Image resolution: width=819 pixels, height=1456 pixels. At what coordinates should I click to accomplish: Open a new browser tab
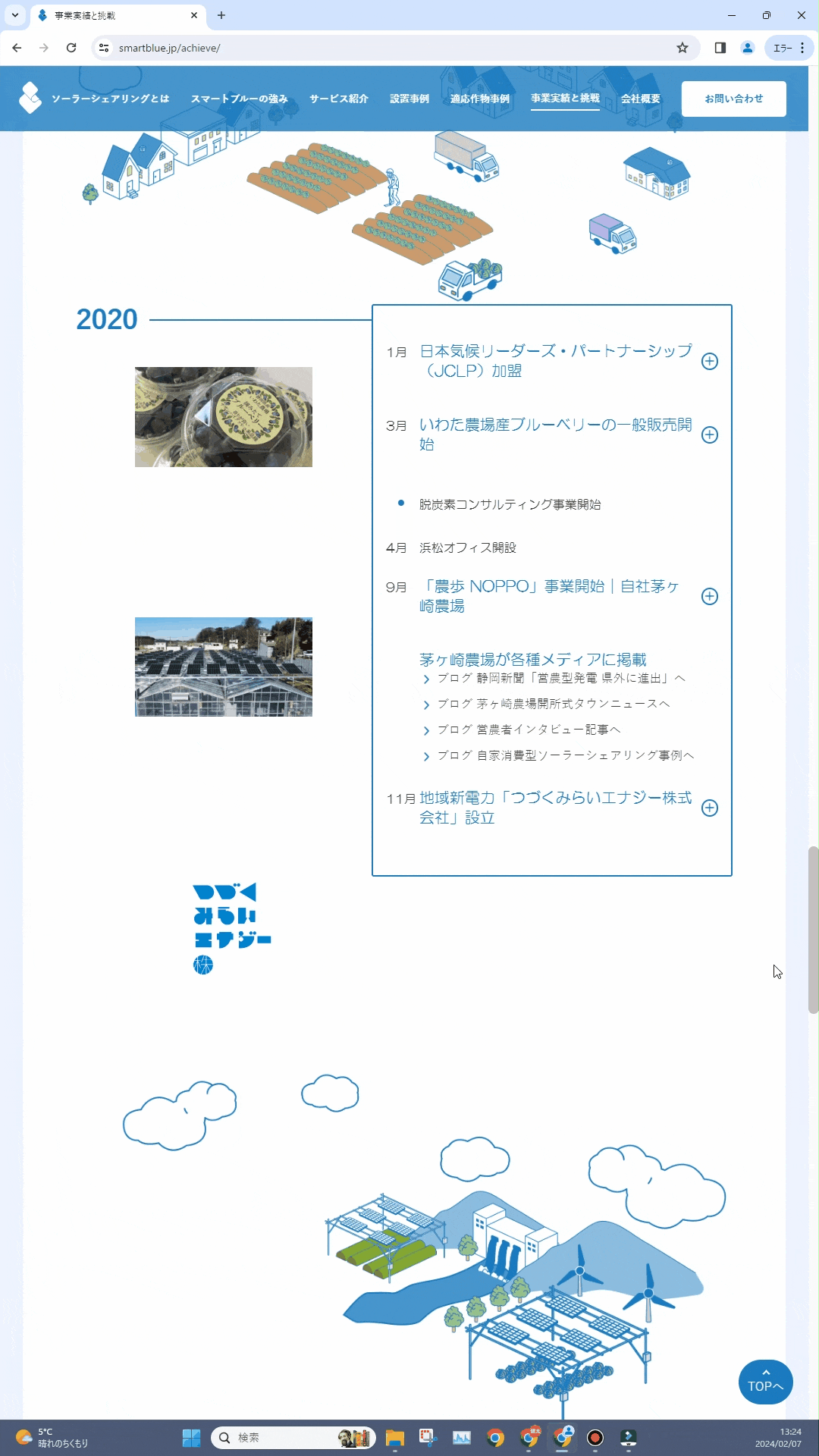(x=221, y=15)
